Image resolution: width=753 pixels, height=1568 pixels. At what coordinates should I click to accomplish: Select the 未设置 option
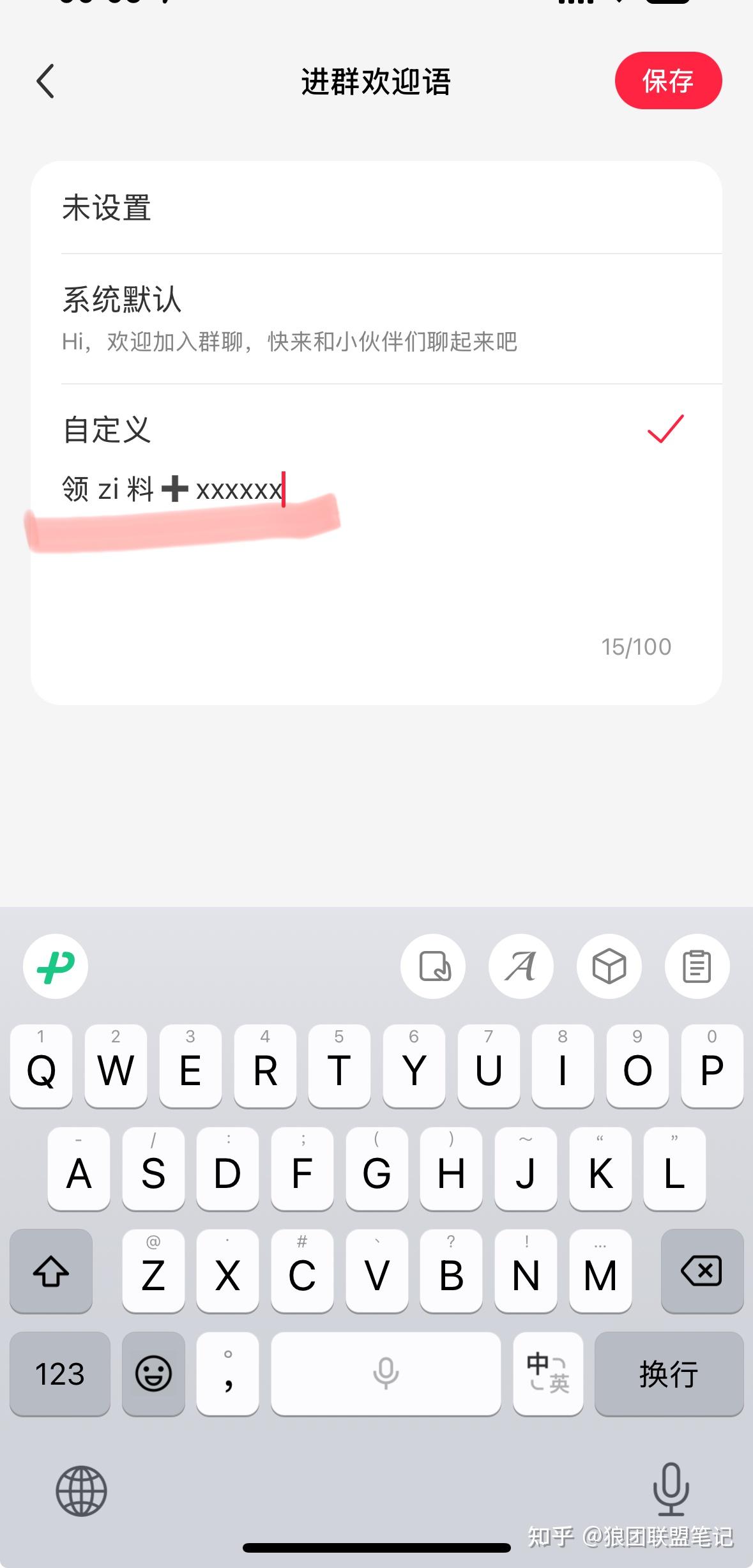[376, 208]
